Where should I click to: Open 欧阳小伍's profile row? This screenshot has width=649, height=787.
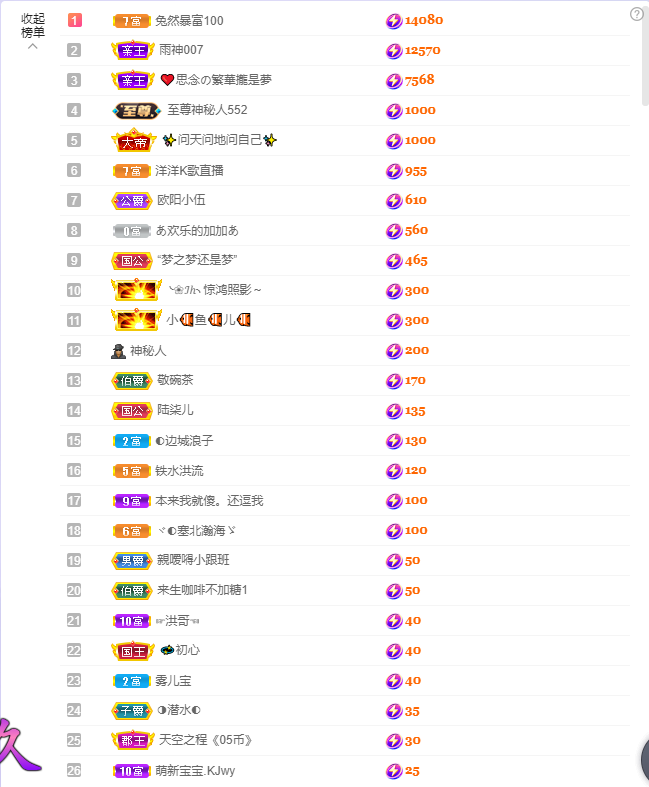tap(181, 200)
